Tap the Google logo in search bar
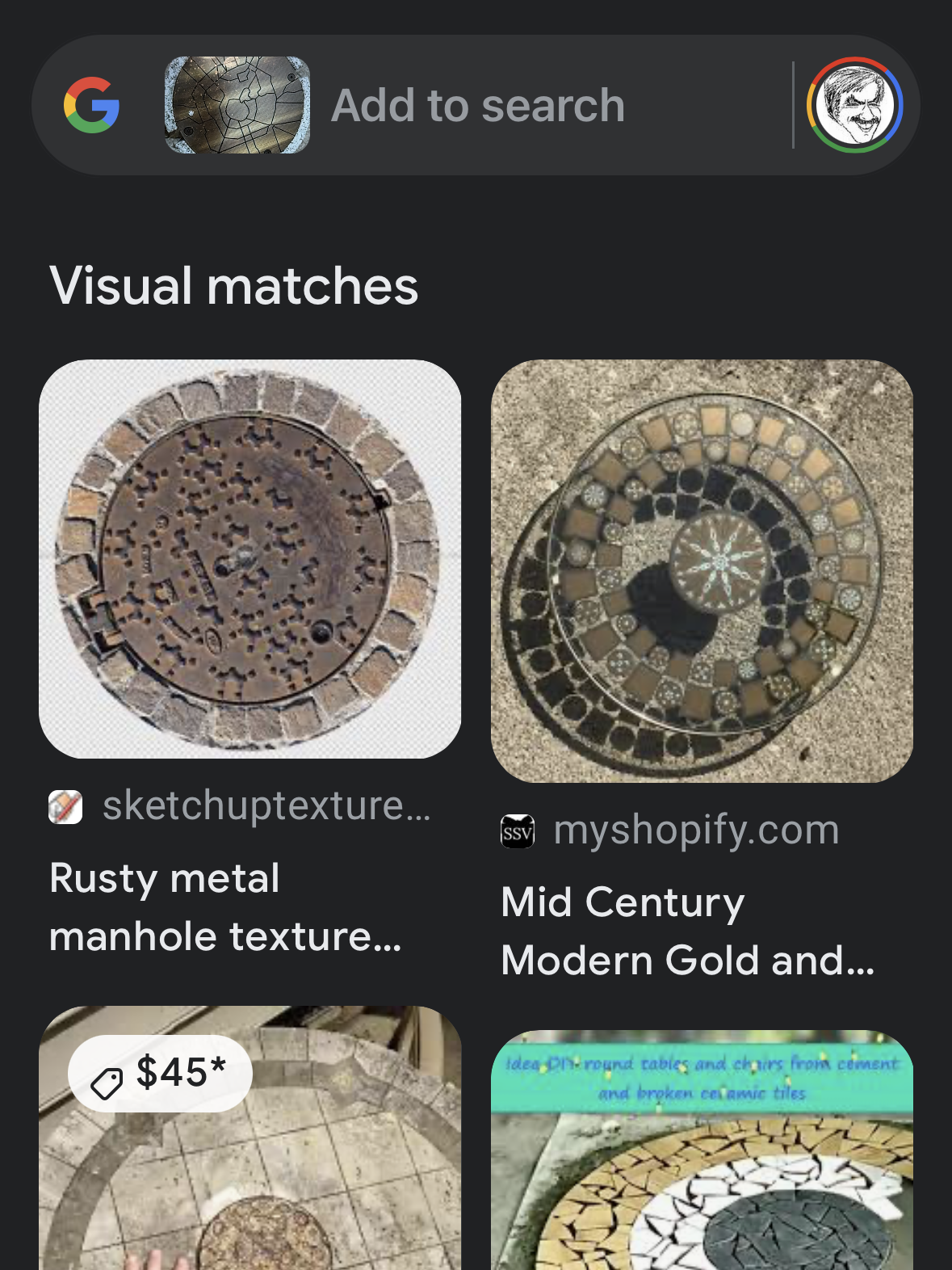Viewport: 952px width, 1270px height. point(92,105)
